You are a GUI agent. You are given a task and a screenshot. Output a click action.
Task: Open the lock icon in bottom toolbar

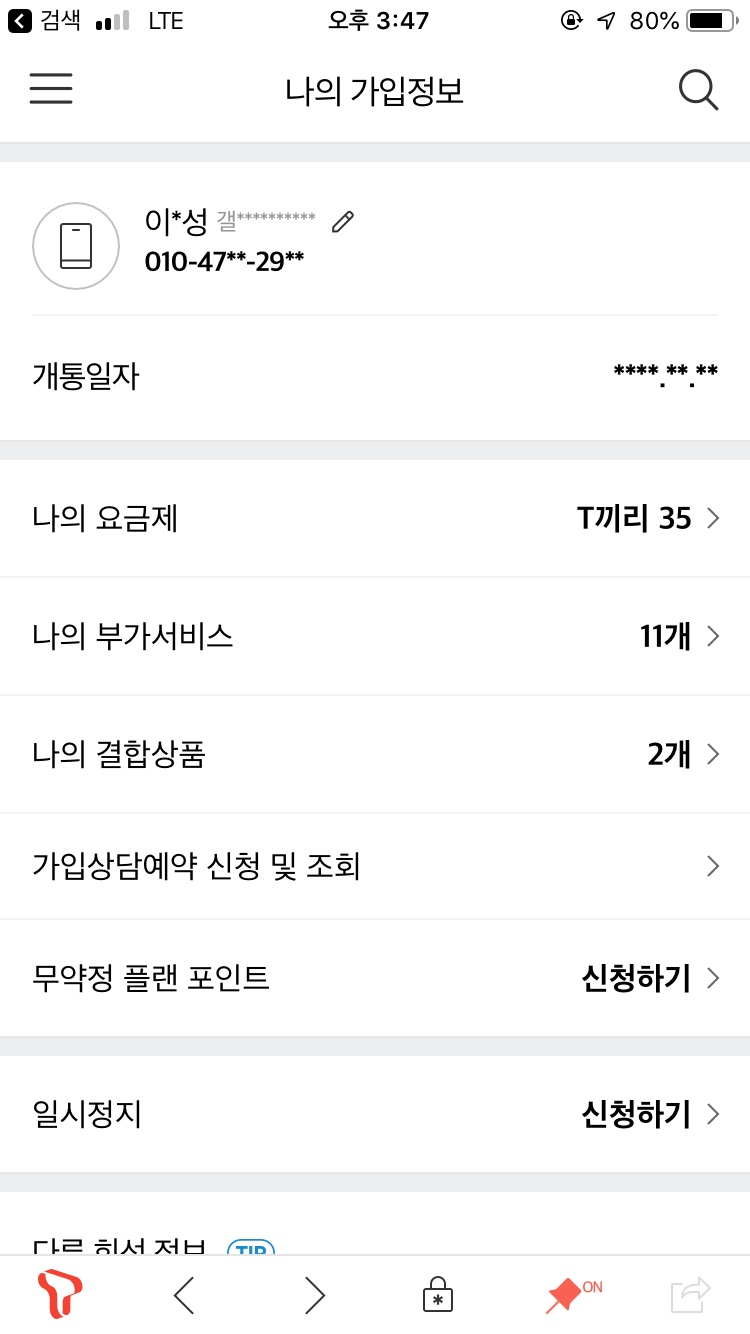click(x=438, y=1295)
